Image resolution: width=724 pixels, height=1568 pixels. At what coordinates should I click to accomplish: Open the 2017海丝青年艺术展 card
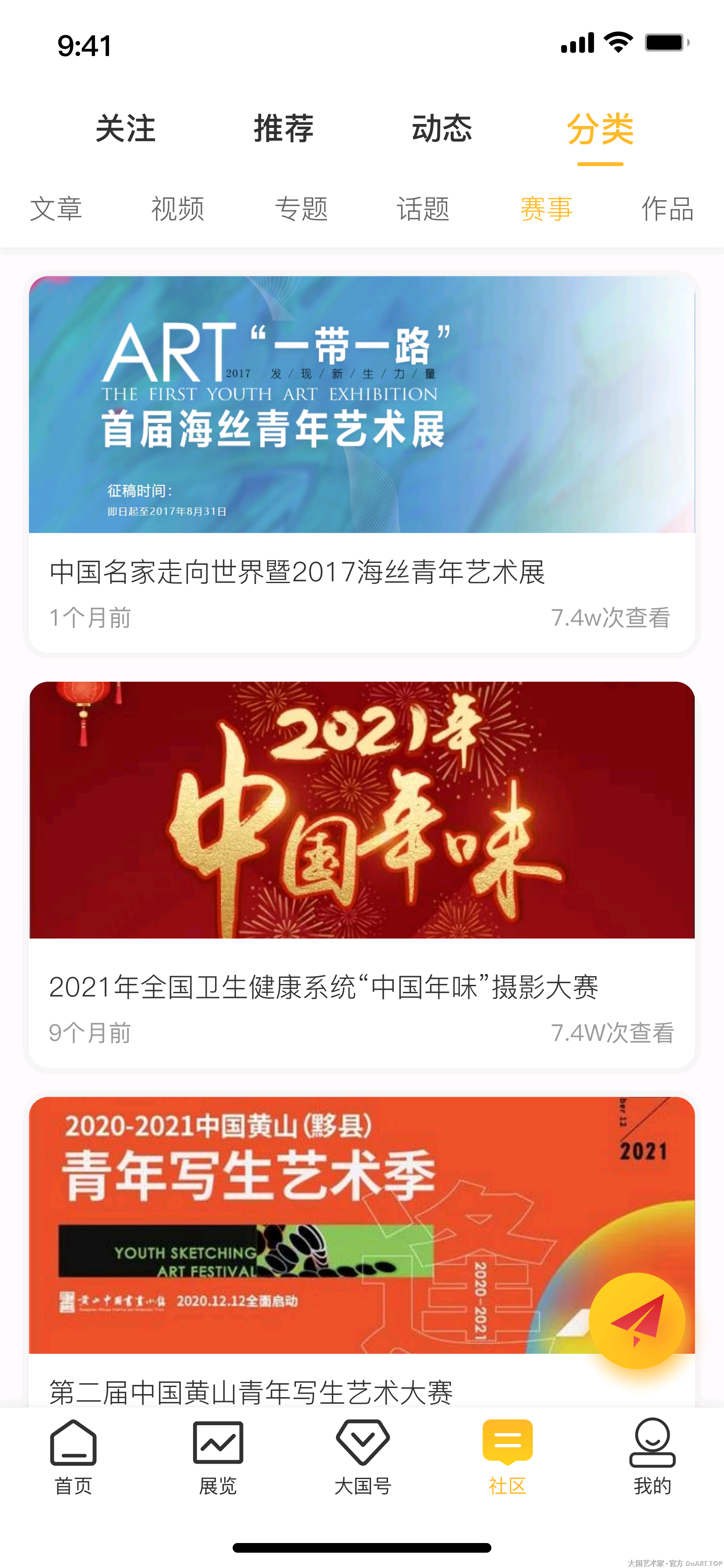[x=361, y=463]
